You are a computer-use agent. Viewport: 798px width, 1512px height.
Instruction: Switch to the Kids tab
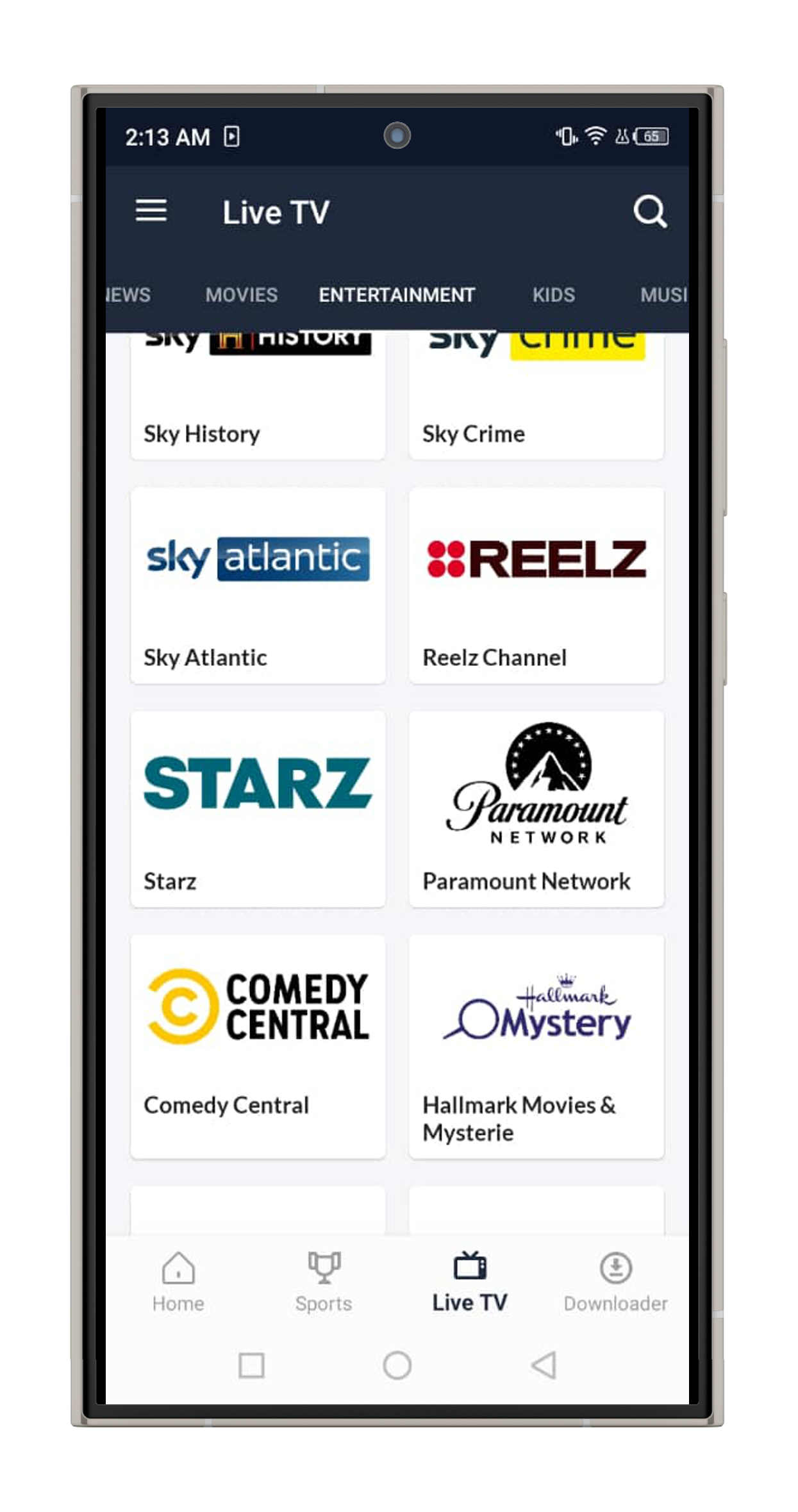[554, 295]
